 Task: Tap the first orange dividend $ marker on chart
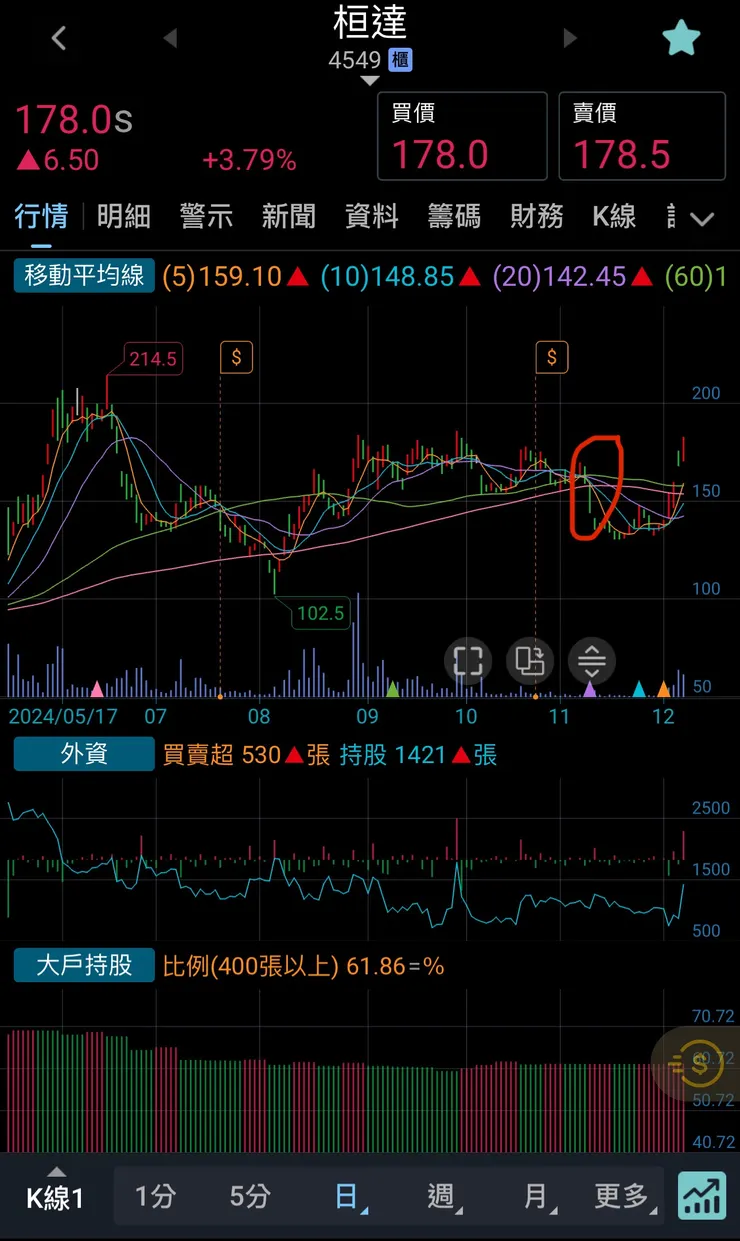[236, 357]
